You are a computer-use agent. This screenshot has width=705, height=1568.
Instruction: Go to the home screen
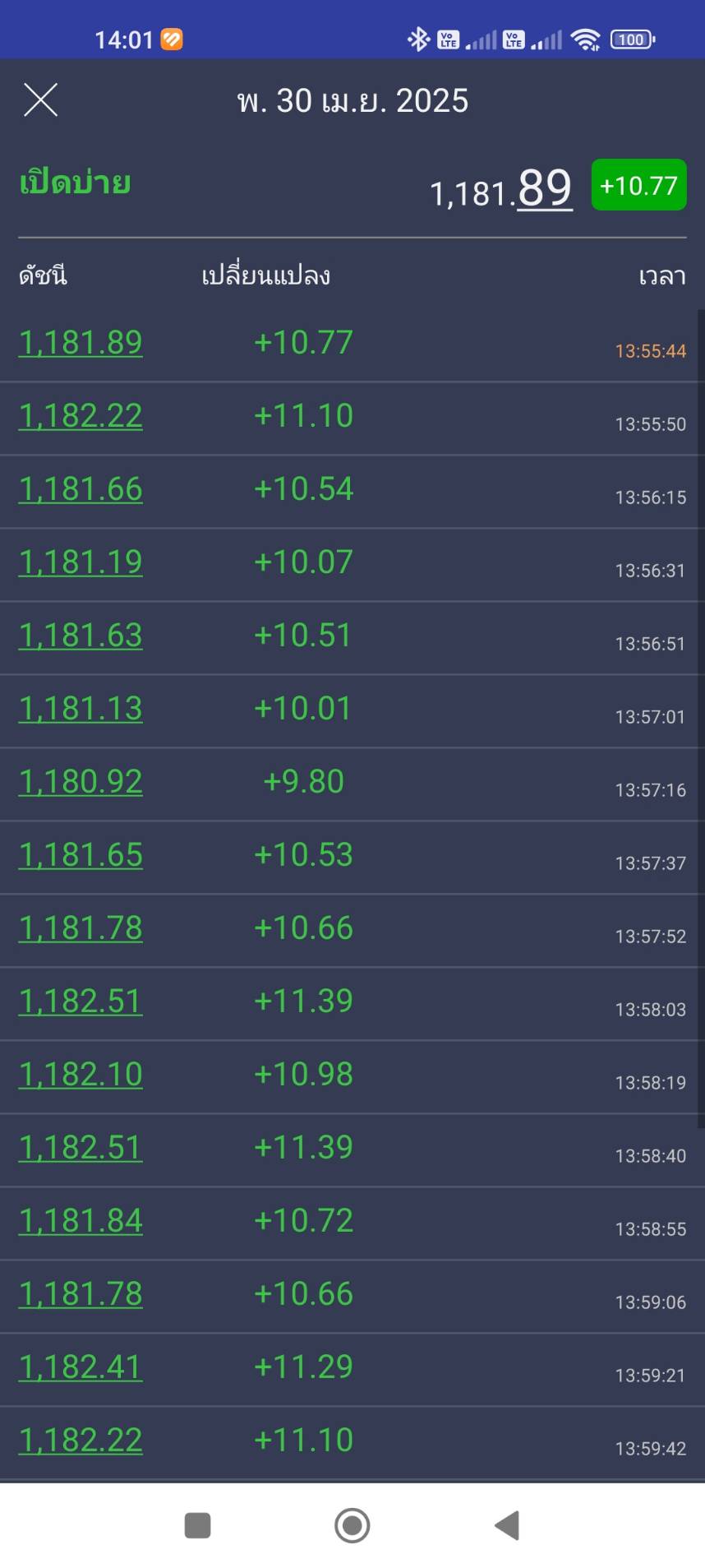[352, 1525]
